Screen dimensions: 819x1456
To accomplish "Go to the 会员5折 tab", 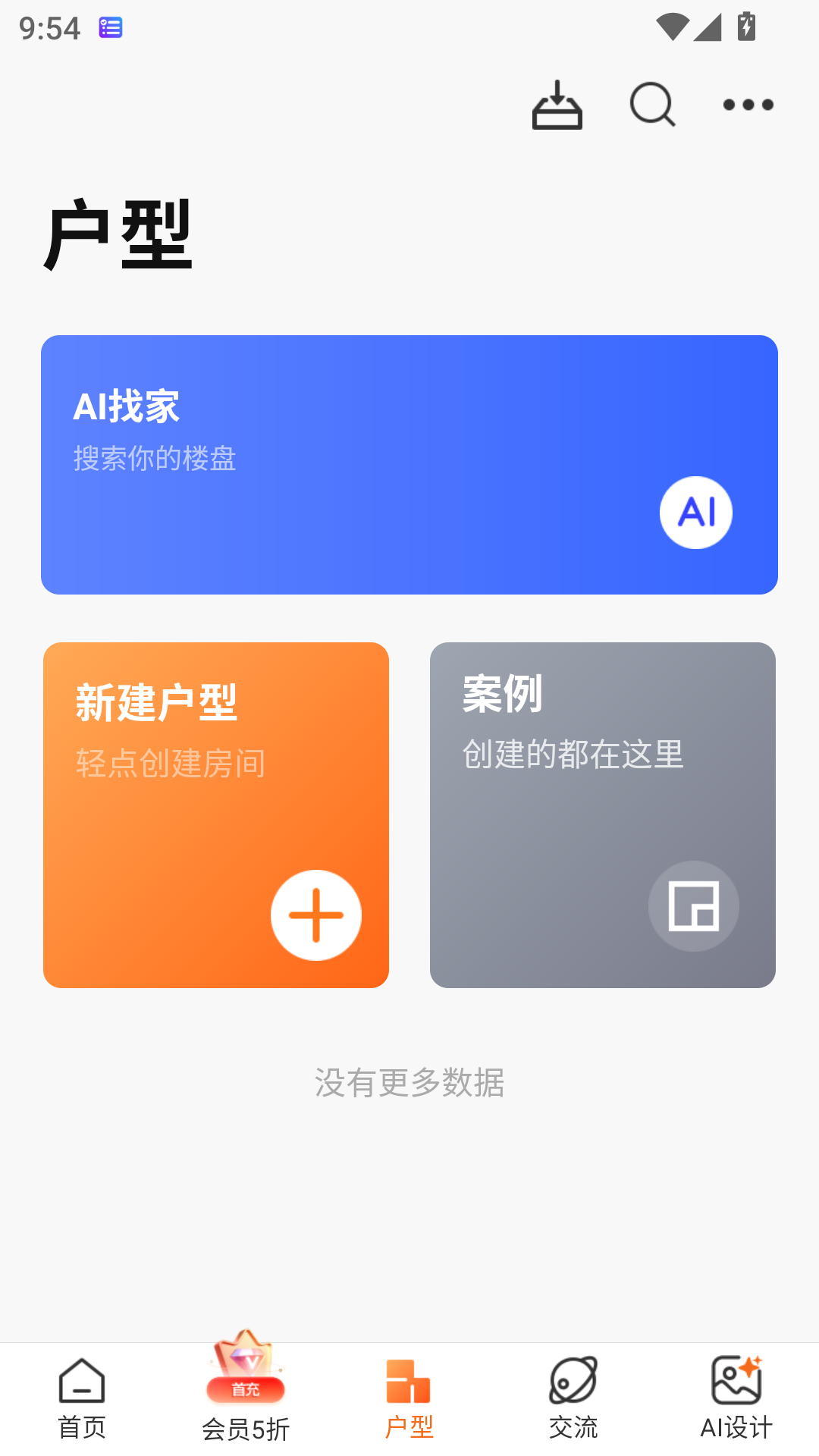I will pyautogui.click(x=246, y=1399).
